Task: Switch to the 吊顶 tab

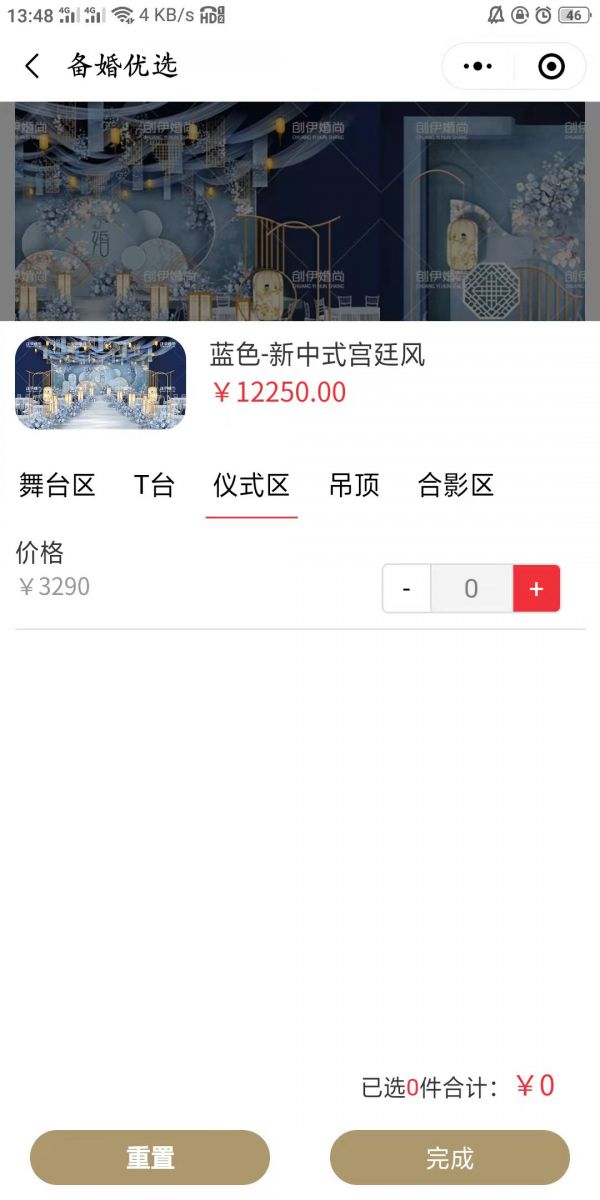Action: 354,486
